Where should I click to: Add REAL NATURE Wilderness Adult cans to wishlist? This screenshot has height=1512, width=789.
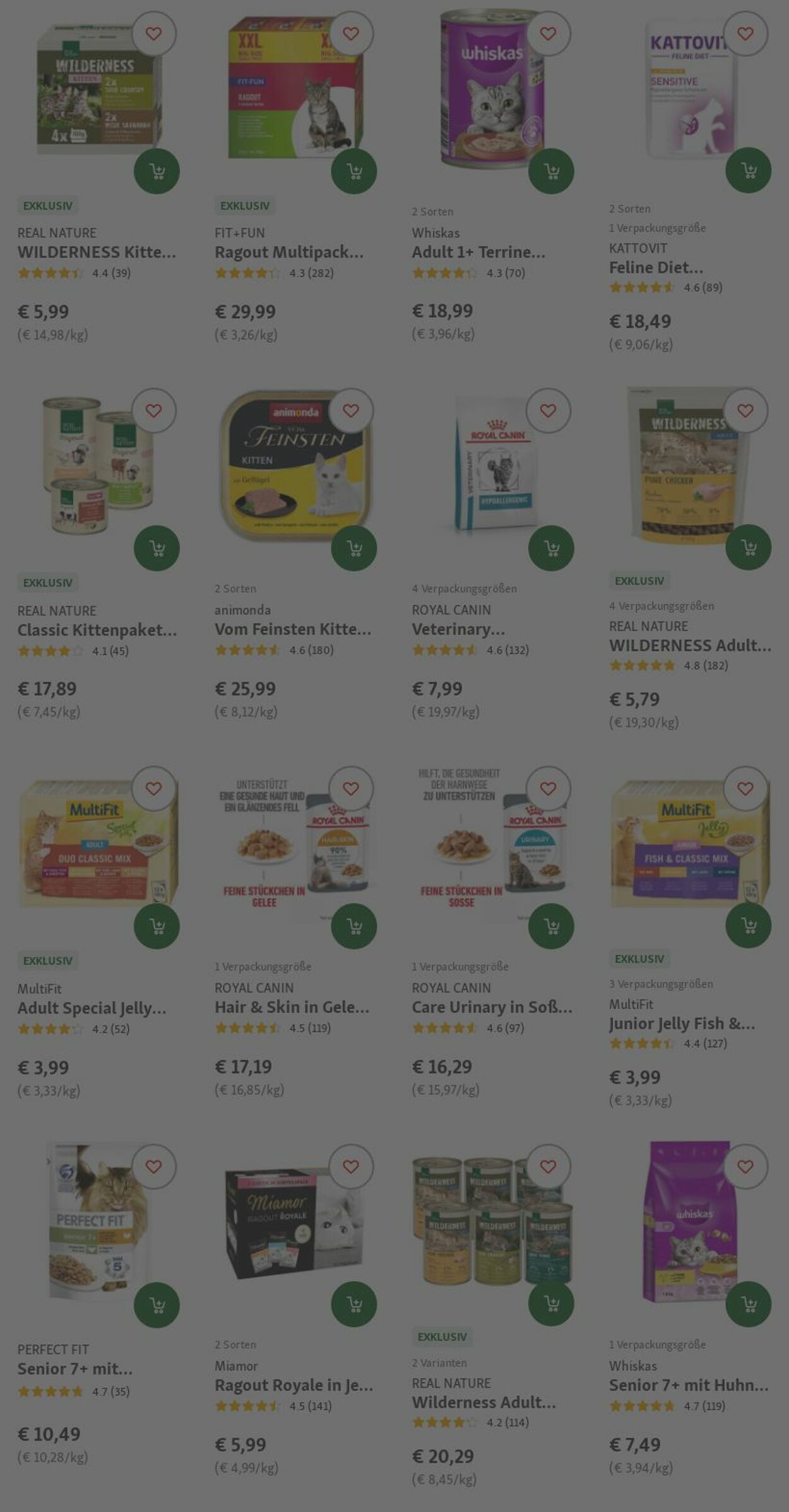548,1166
